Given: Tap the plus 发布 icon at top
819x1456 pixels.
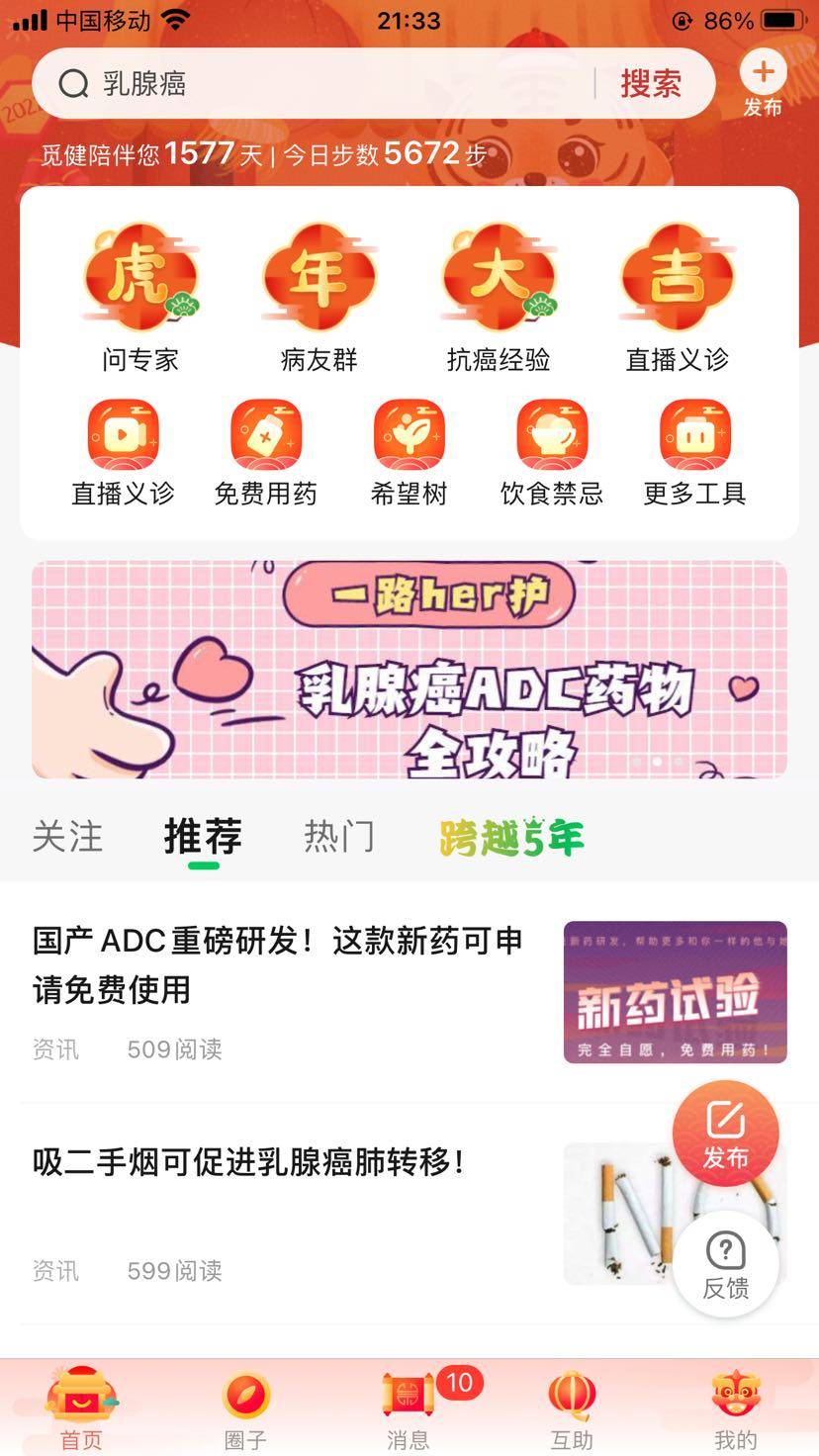Looking at the screenshot, I should pyautogui.click(x=763, y=84).
